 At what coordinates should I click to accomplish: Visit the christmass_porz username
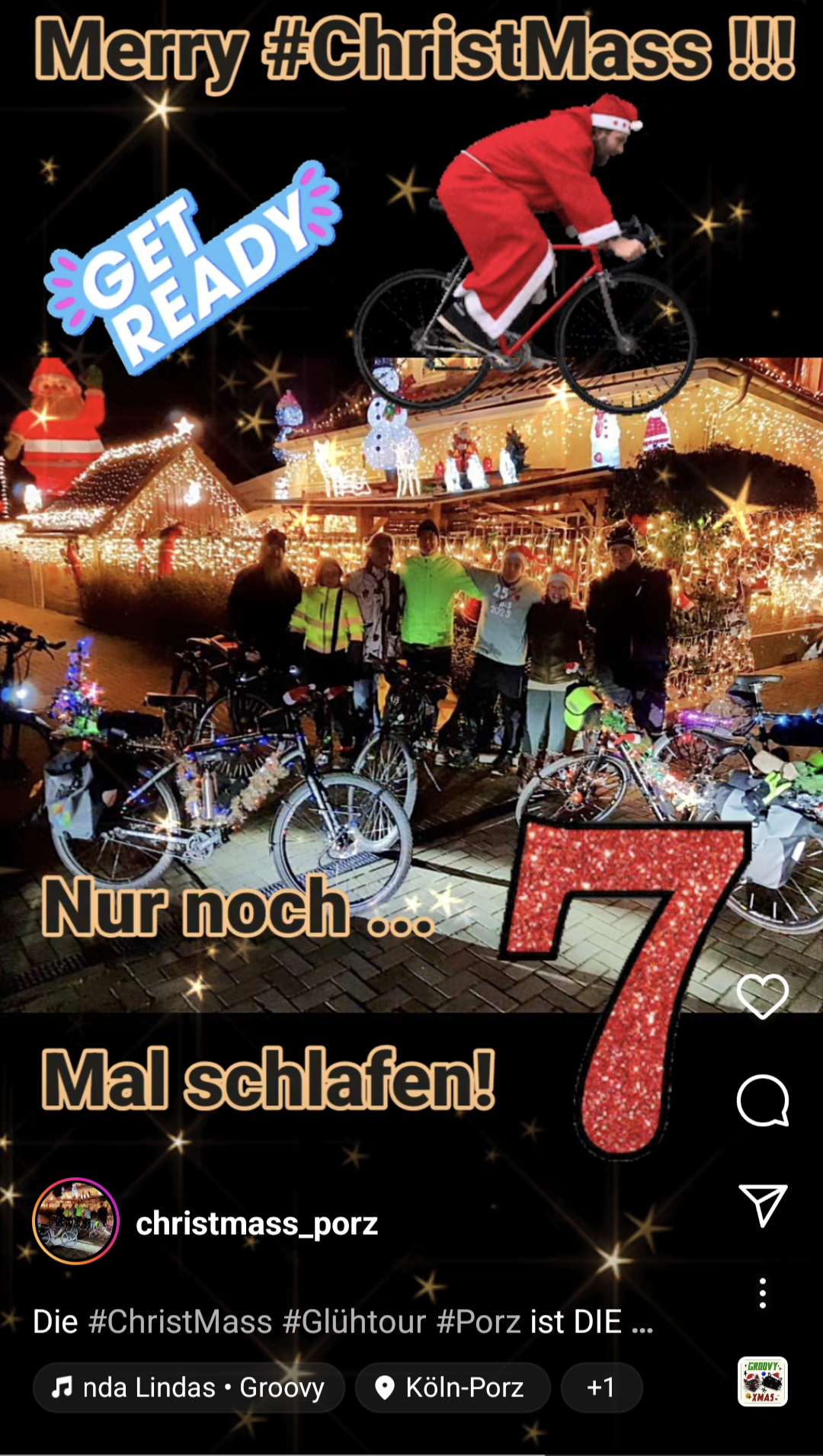256,1223
